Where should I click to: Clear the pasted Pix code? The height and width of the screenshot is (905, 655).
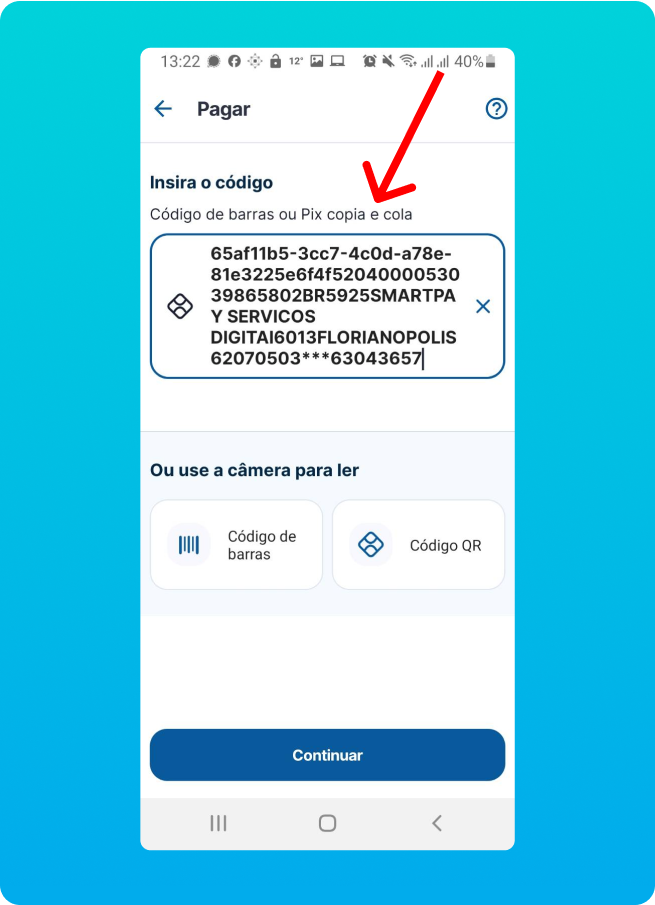pos(483,307)
